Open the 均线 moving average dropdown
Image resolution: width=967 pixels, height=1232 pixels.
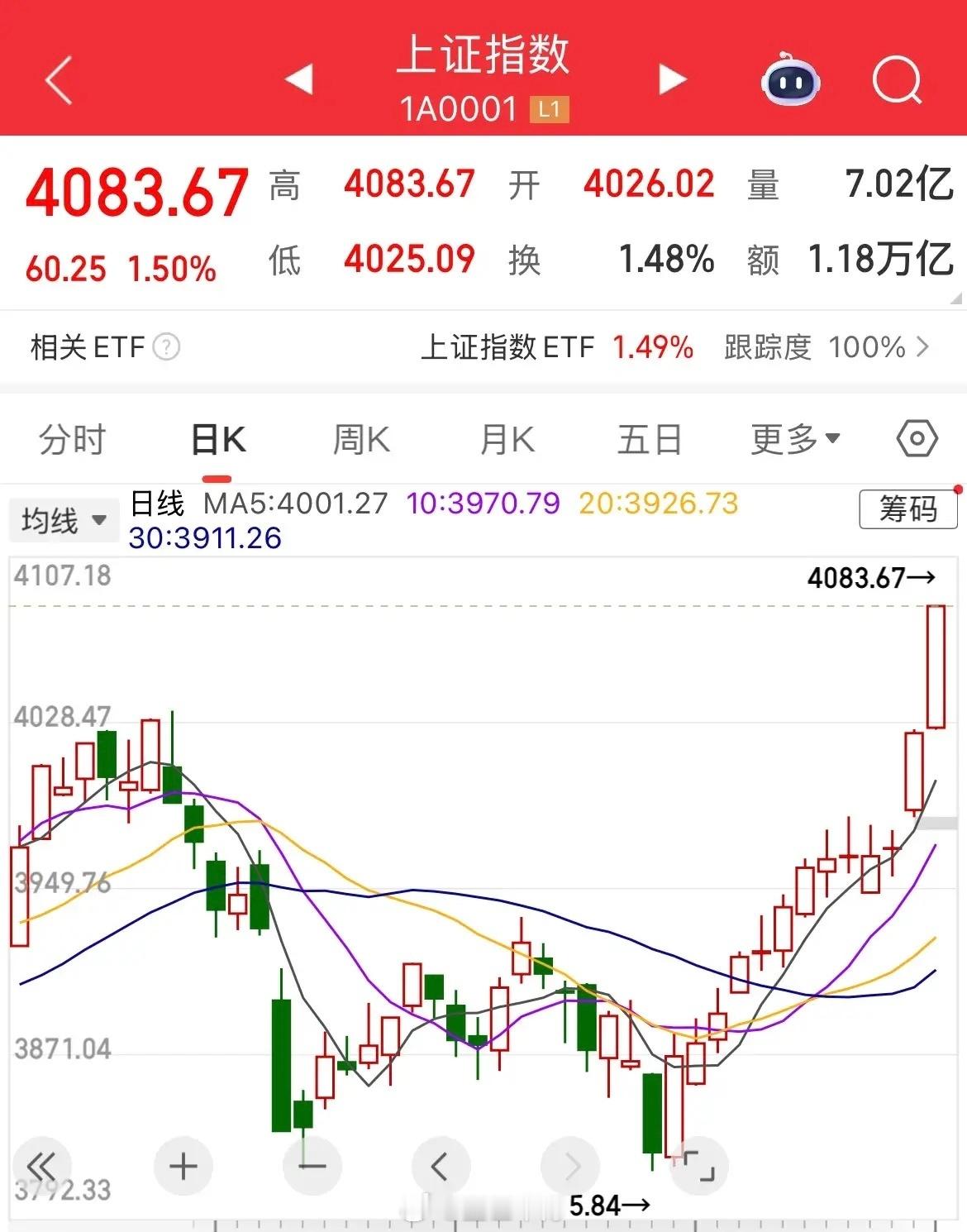pyautogui.click(x=64, y=519)
